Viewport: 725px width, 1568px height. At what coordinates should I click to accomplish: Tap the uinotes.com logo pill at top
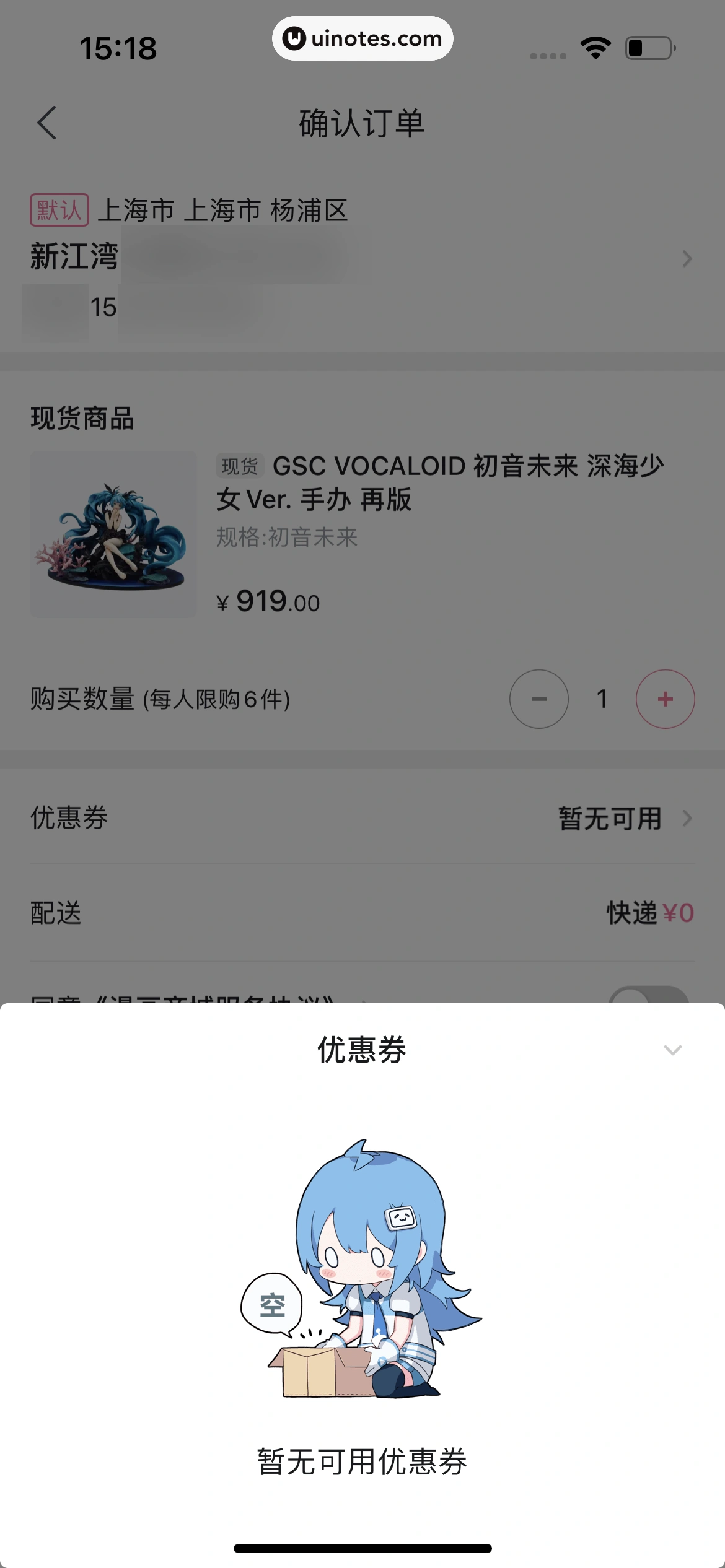[x=362, y=38]
